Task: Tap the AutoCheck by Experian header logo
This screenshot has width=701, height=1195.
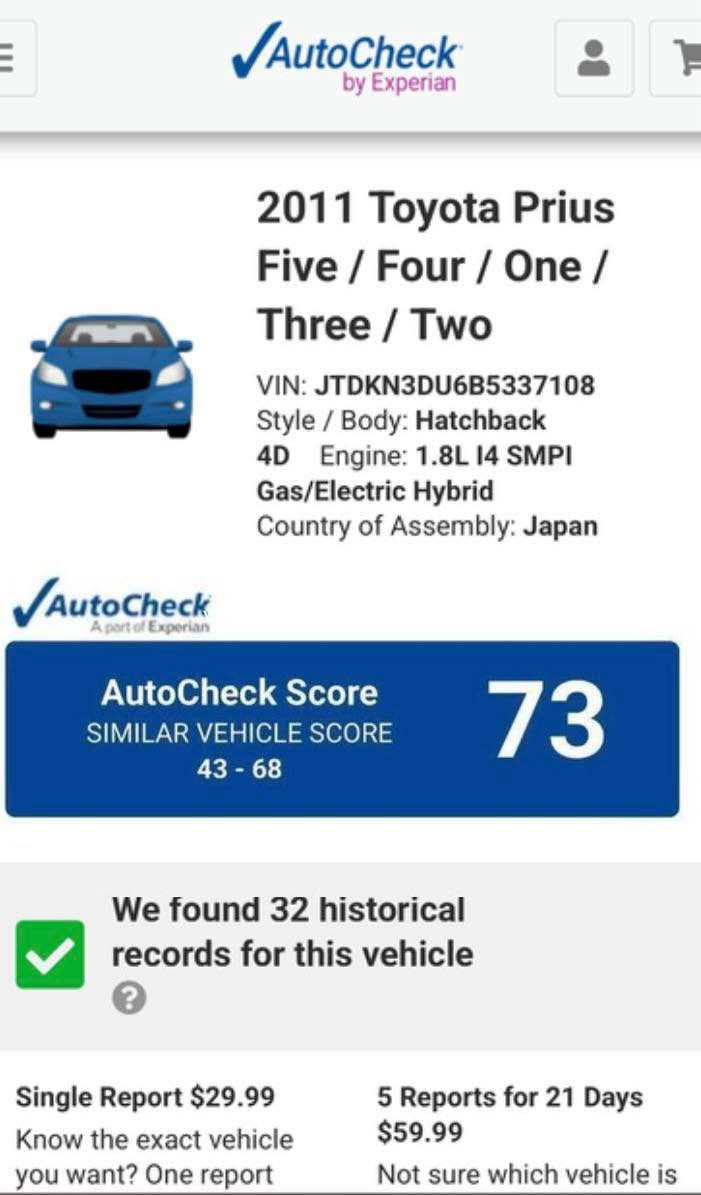Action: 347,58
